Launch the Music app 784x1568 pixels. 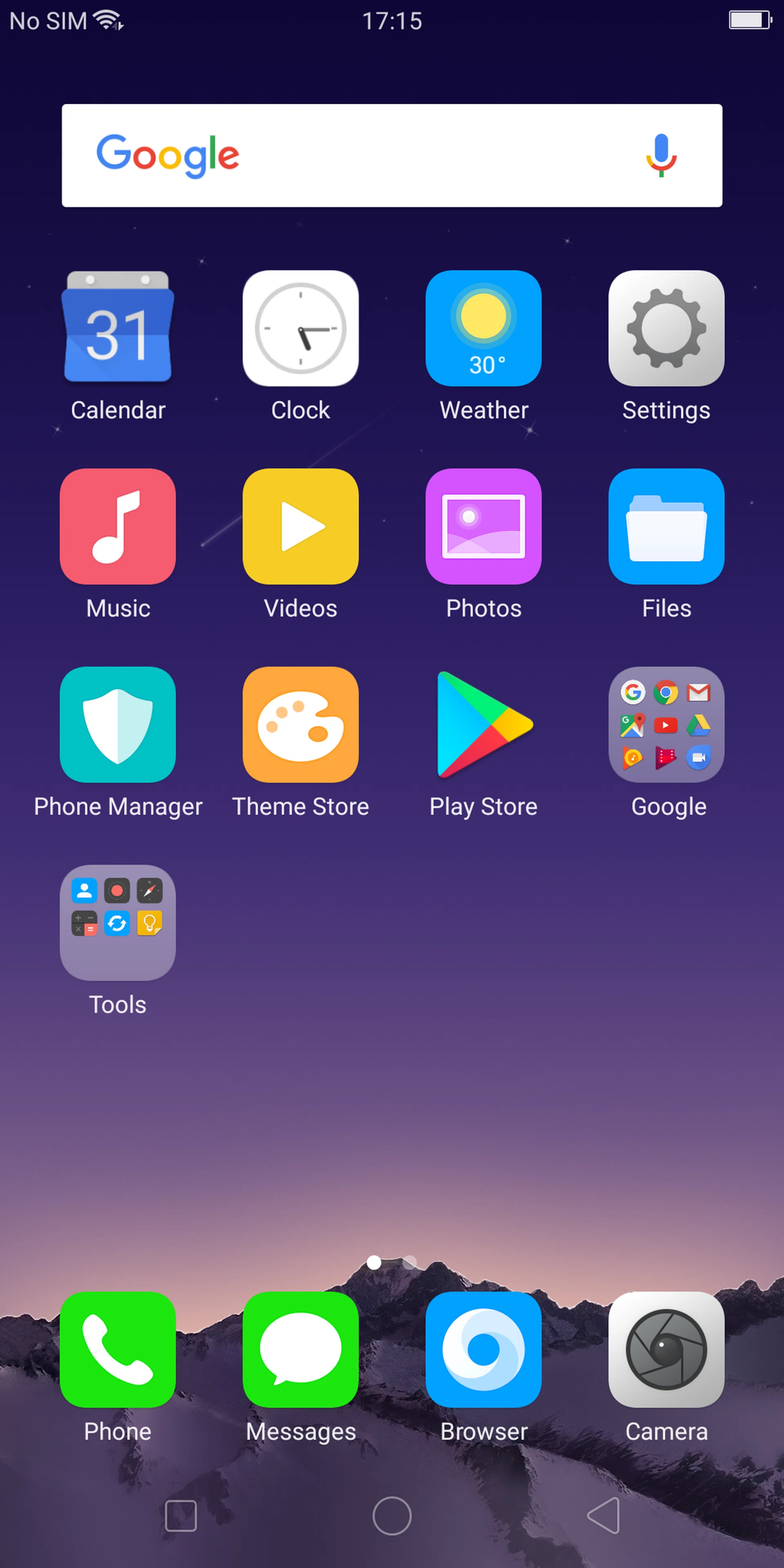(118, 526)
